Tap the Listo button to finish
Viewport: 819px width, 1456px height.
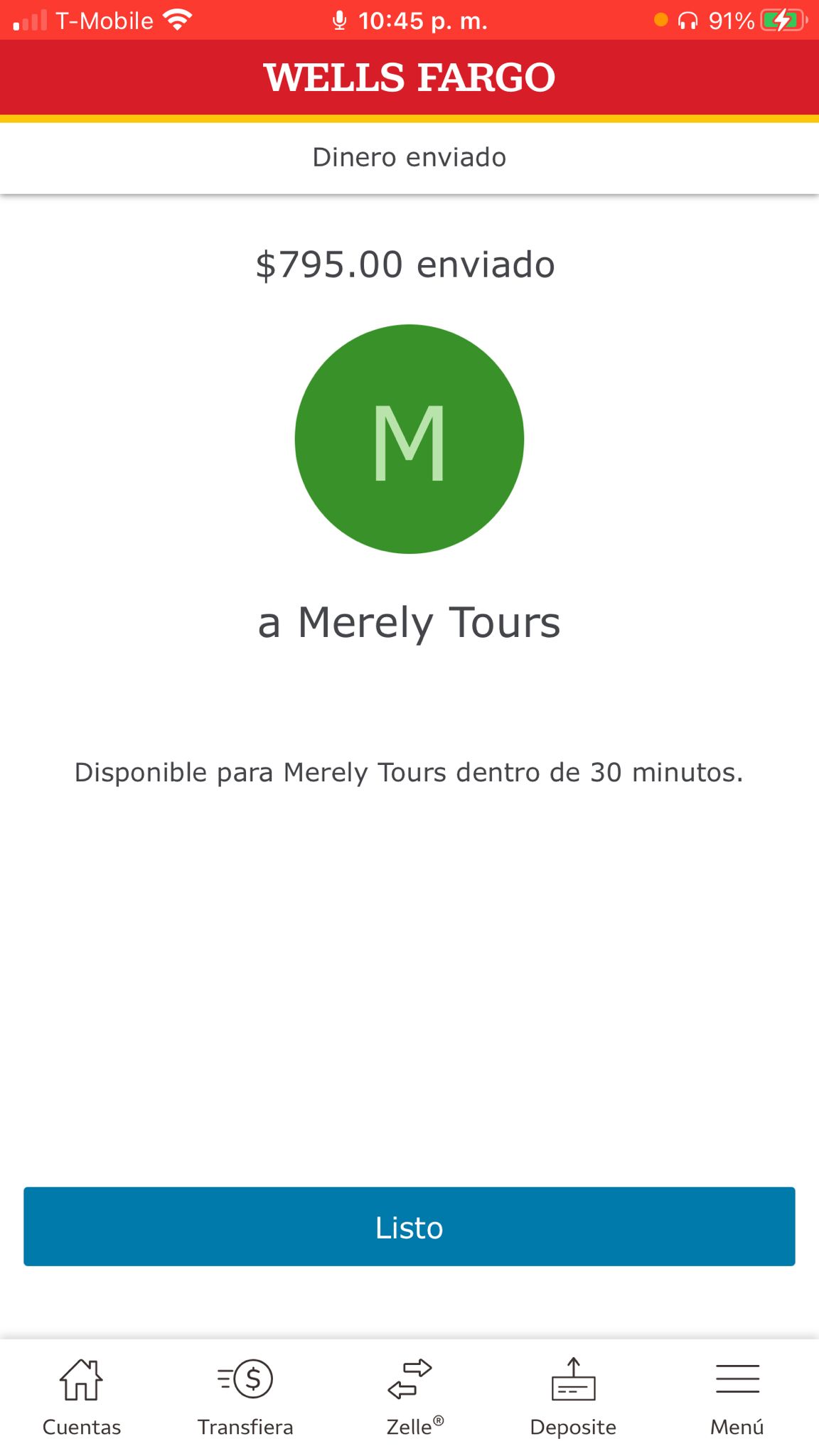point(409,1226)
